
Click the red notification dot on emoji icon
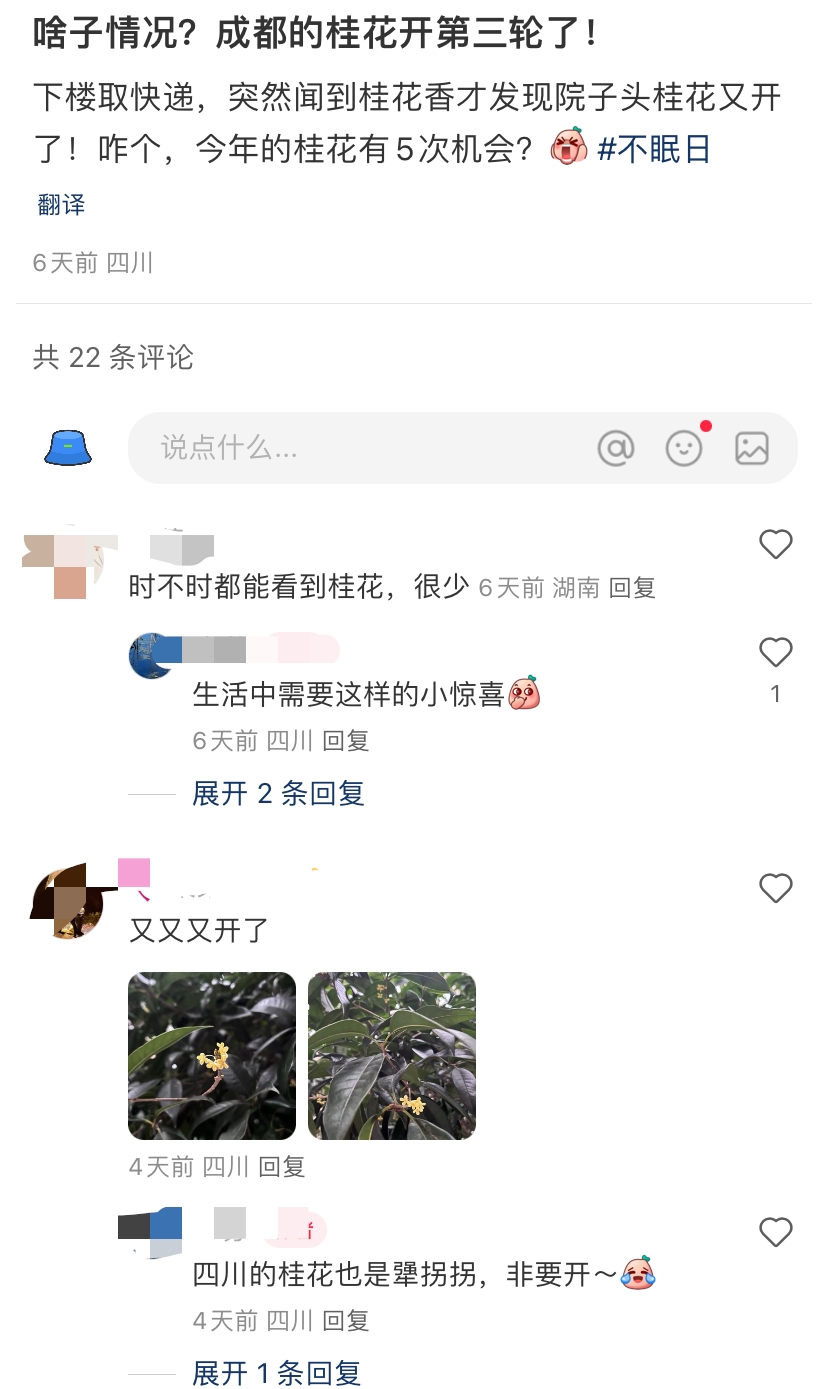point(705,426)
